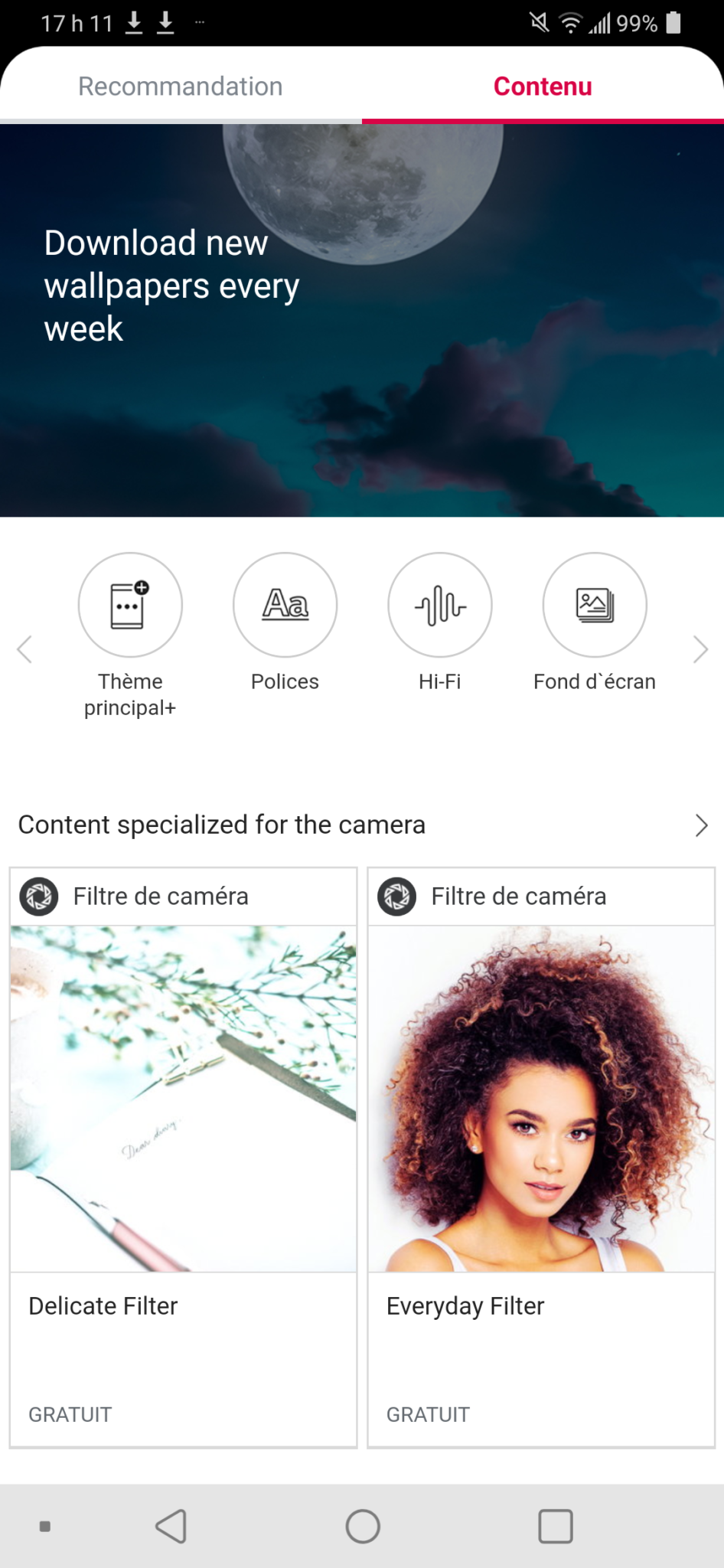Select the Contenu tab

click(543, 87)
